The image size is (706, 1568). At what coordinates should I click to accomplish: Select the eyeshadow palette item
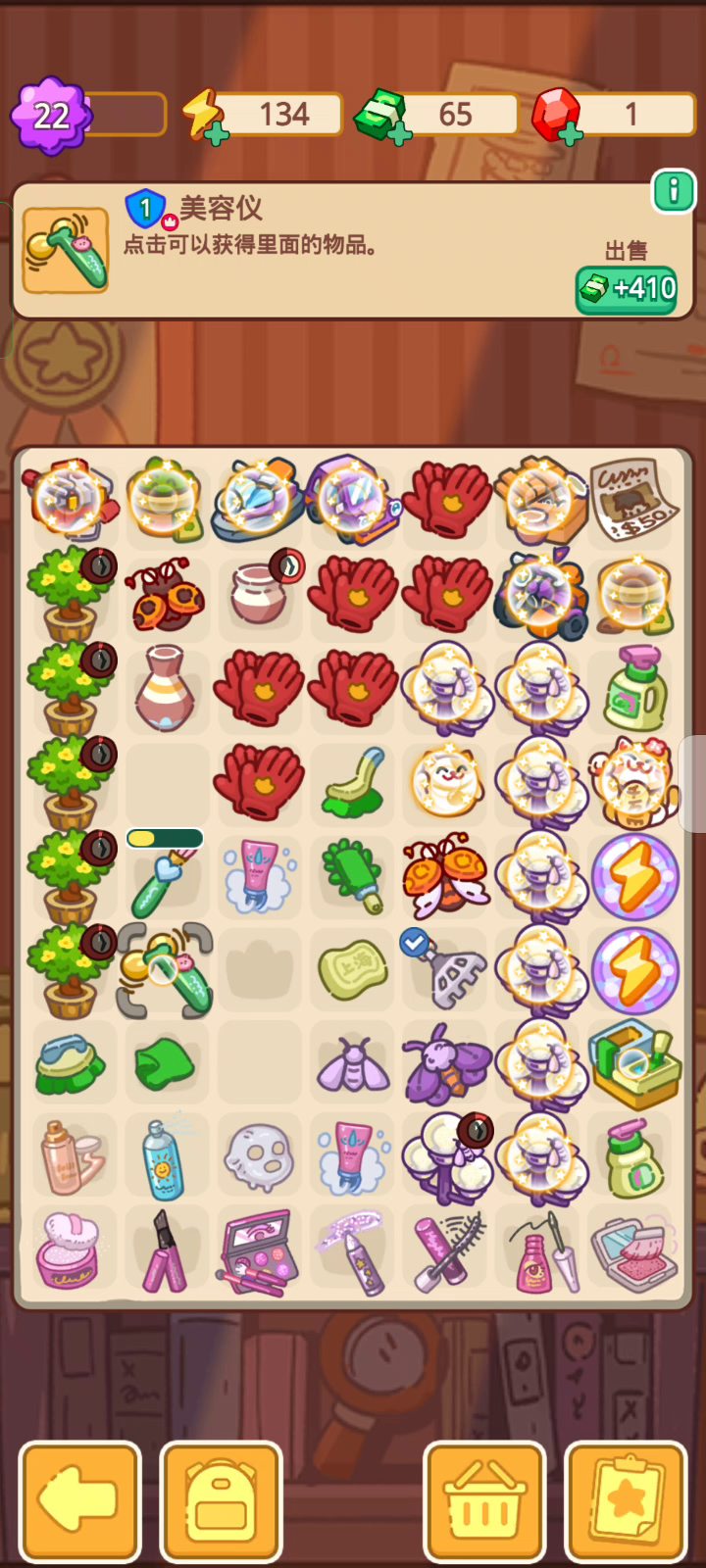click(x=259, y=1251)
